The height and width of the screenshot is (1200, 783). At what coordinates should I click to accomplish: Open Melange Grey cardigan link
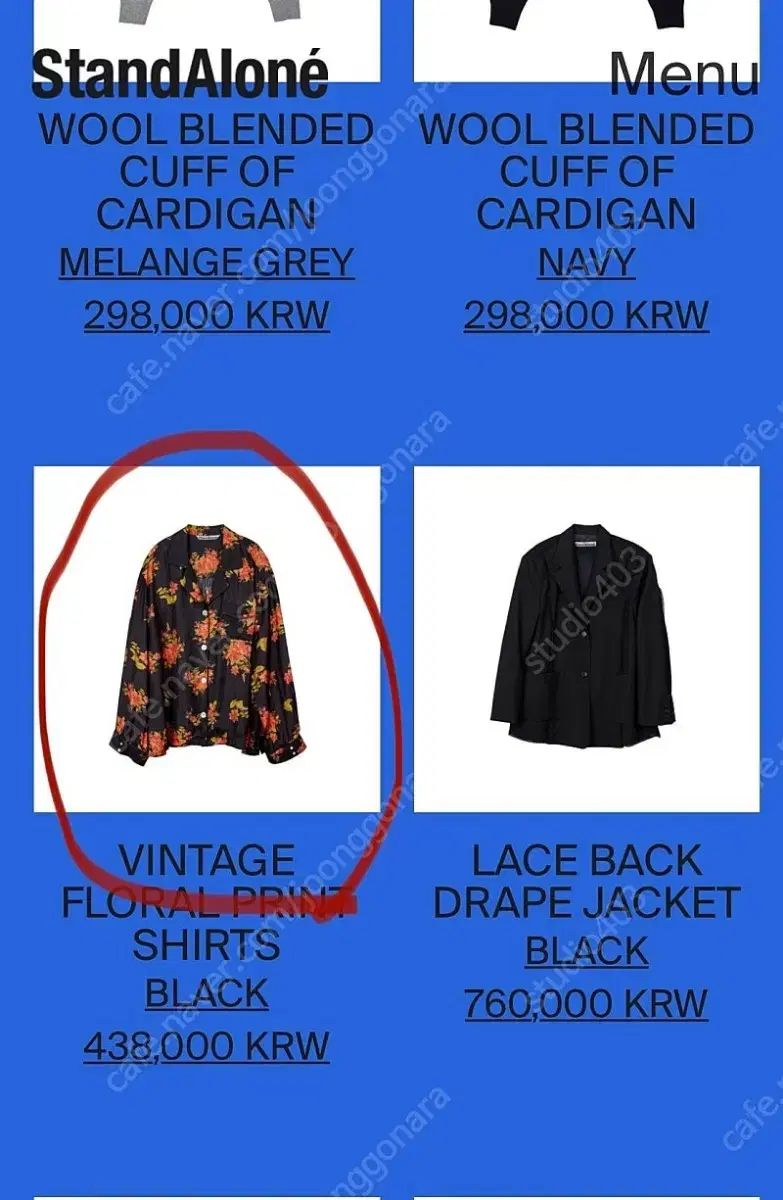(206, 263)
